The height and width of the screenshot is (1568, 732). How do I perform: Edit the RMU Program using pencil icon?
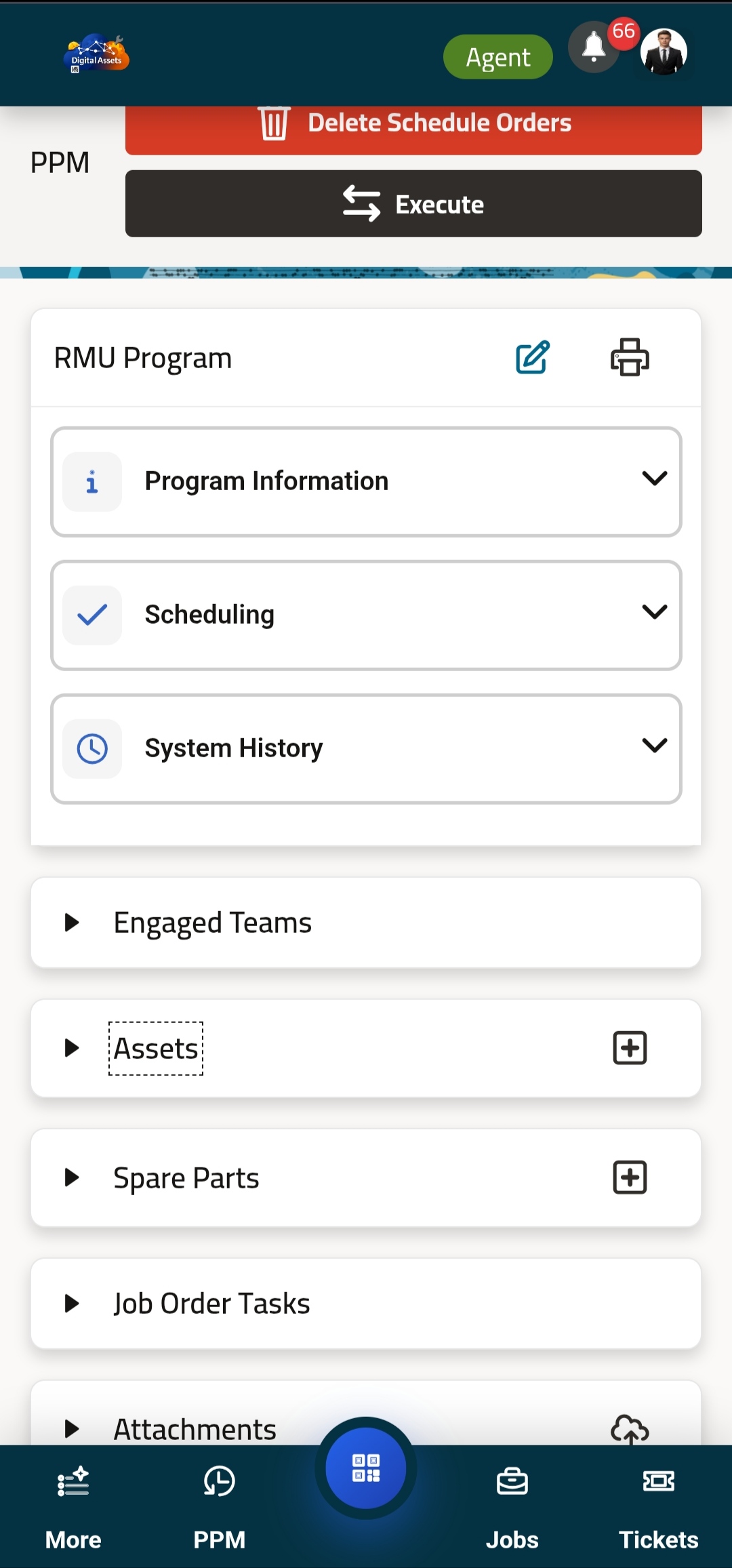coord(532,357)
